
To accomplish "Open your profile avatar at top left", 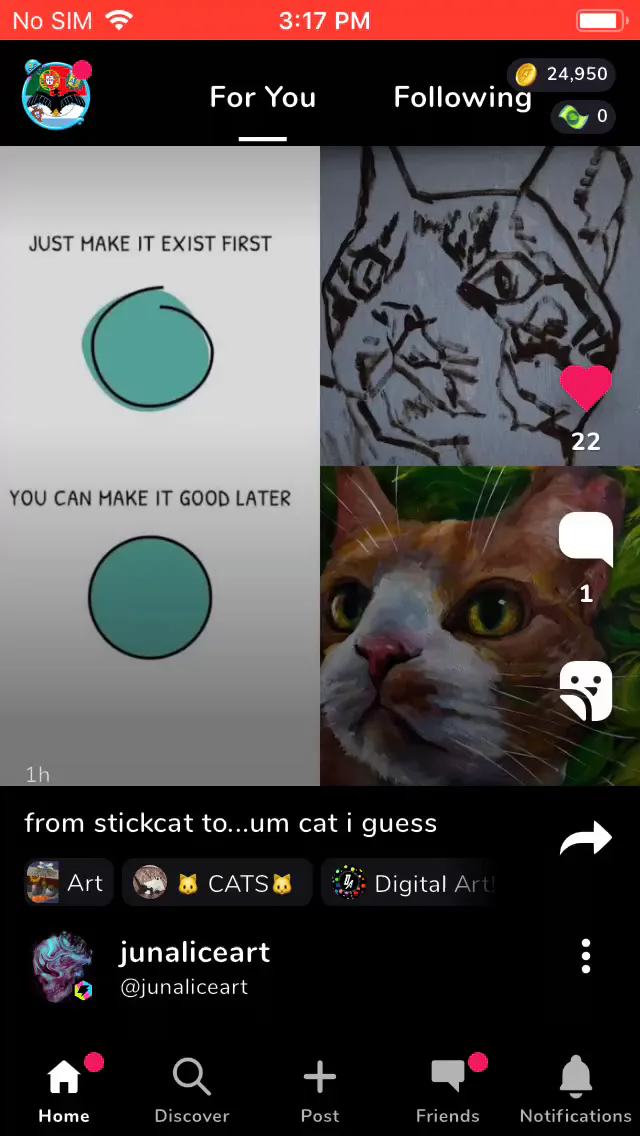I will (x=57, y=96).
